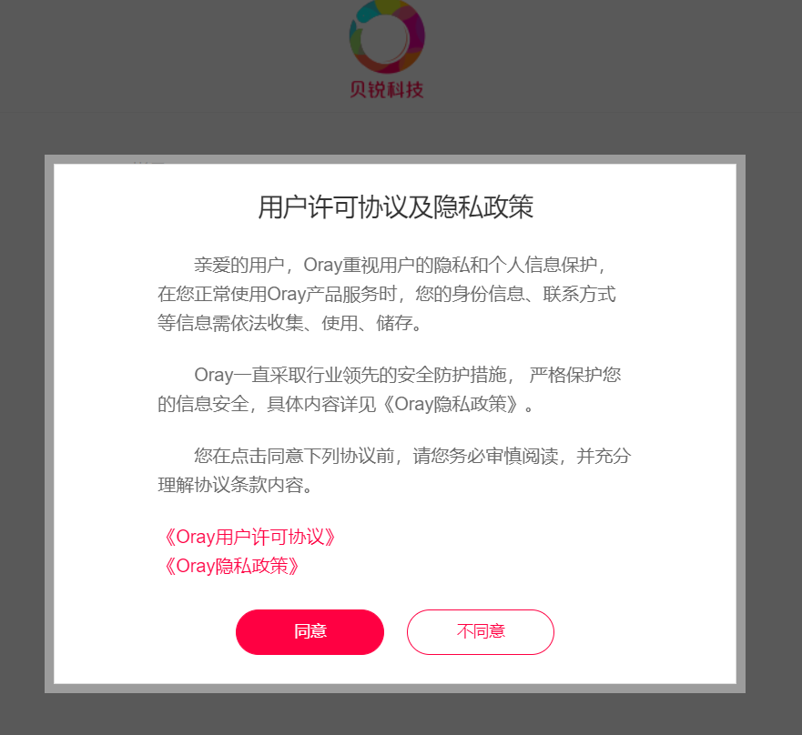Read the《Oray隐私政策》link
The image size is (802, 735).
click(x=230, y=566)
